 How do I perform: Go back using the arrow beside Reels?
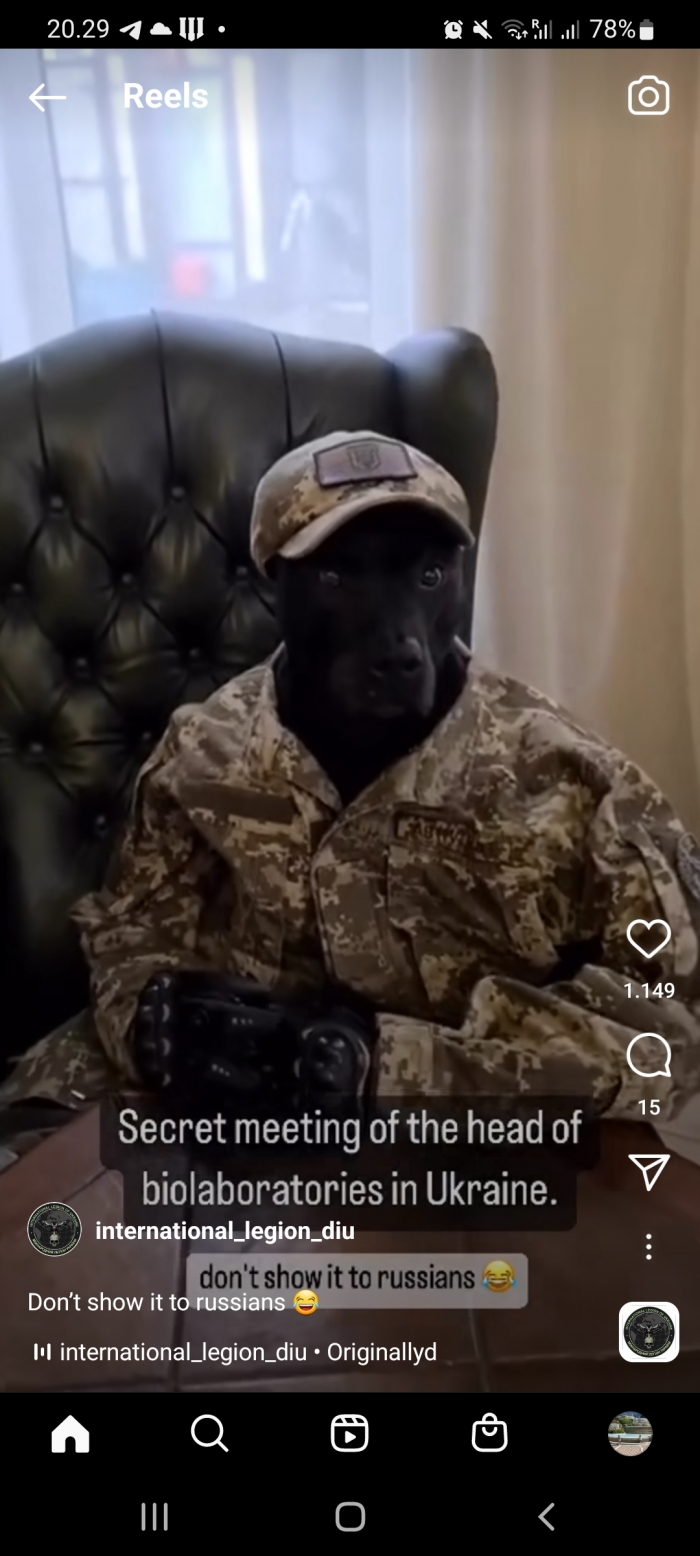46,97
